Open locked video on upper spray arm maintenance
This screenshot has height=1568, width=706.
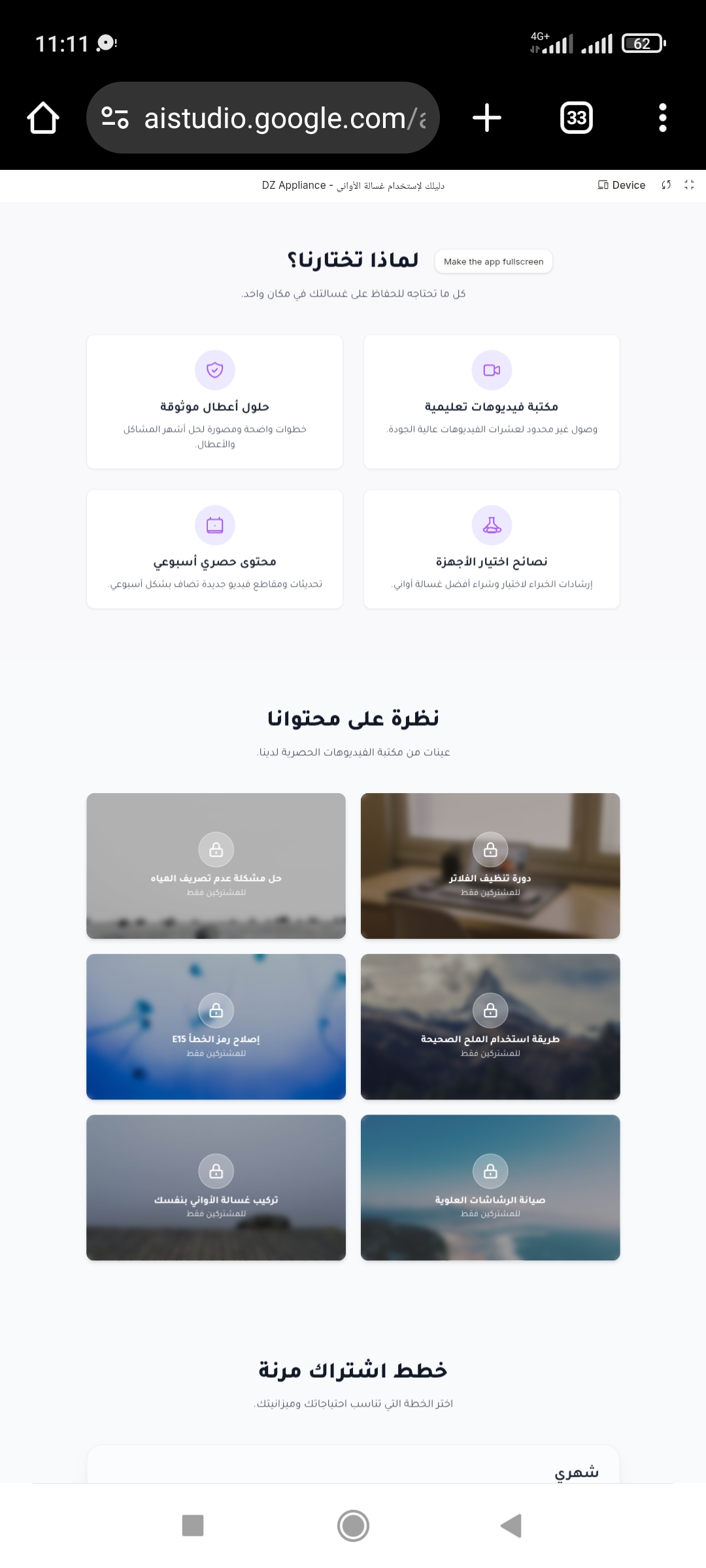point(490,1187)
